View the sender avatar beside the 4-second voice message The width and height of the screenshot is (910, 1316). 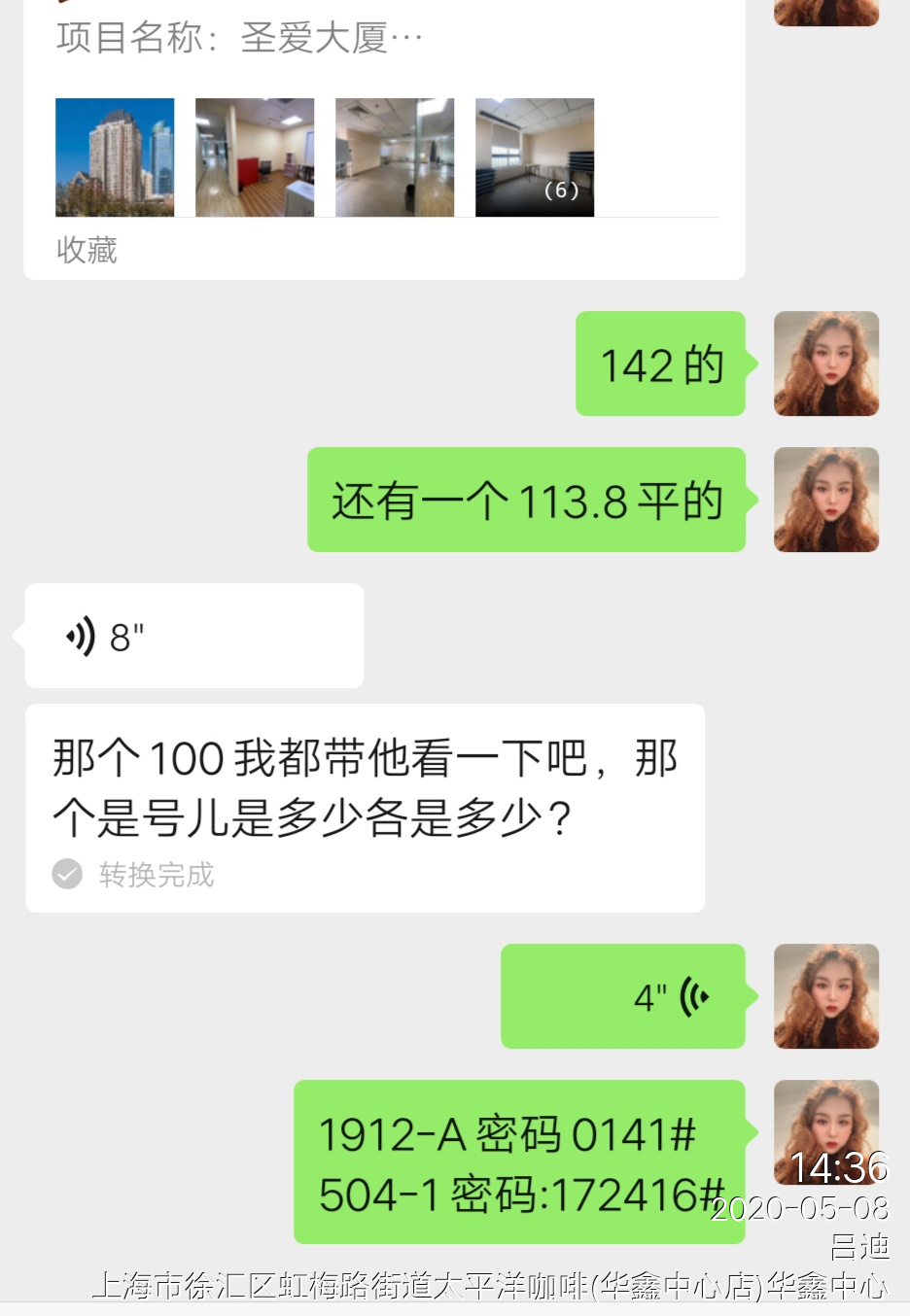point(825,996)
